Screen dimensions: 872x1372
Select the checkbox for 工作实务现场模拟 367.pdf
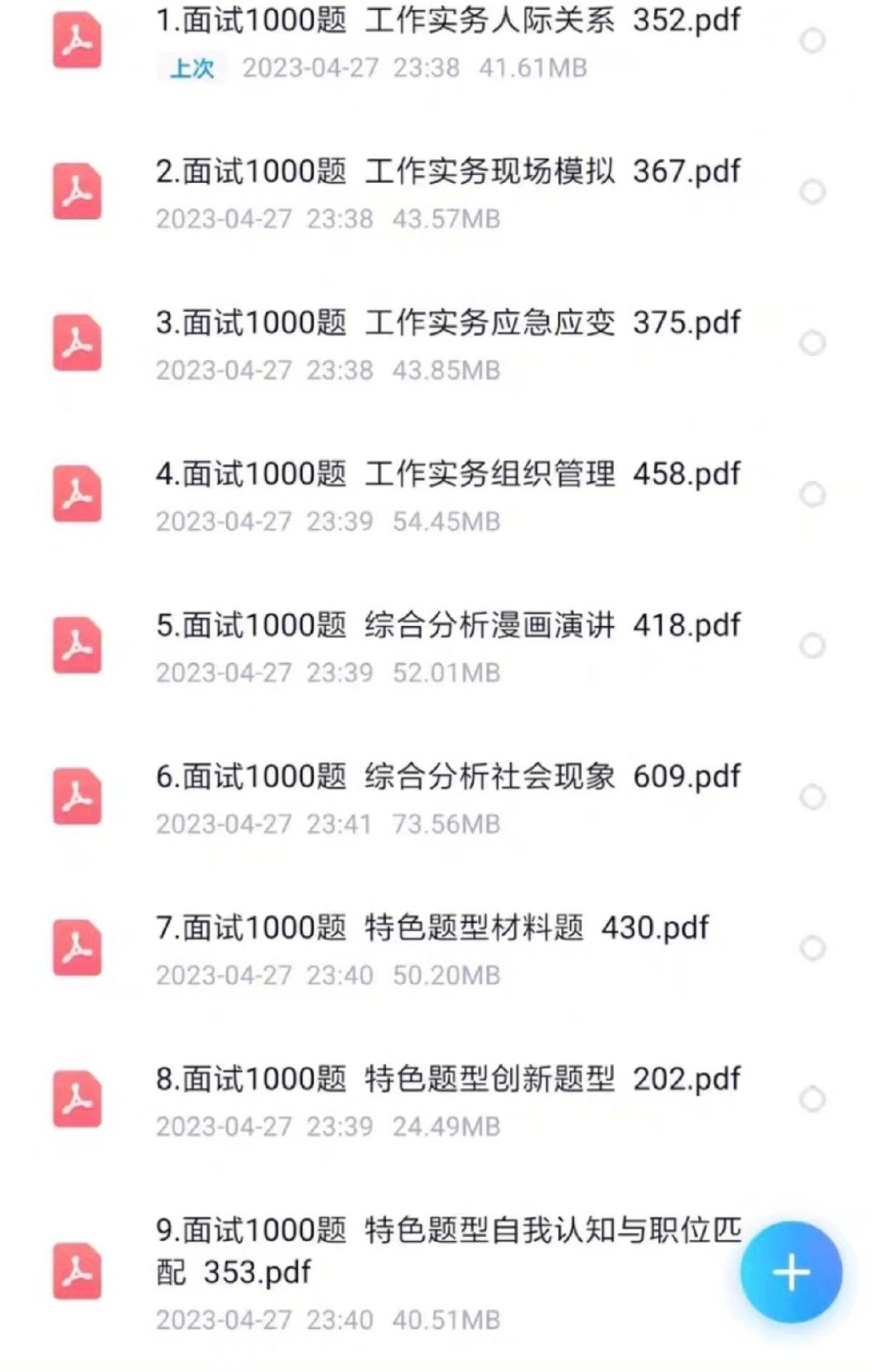pyautogui.click(x=812, y=192)
